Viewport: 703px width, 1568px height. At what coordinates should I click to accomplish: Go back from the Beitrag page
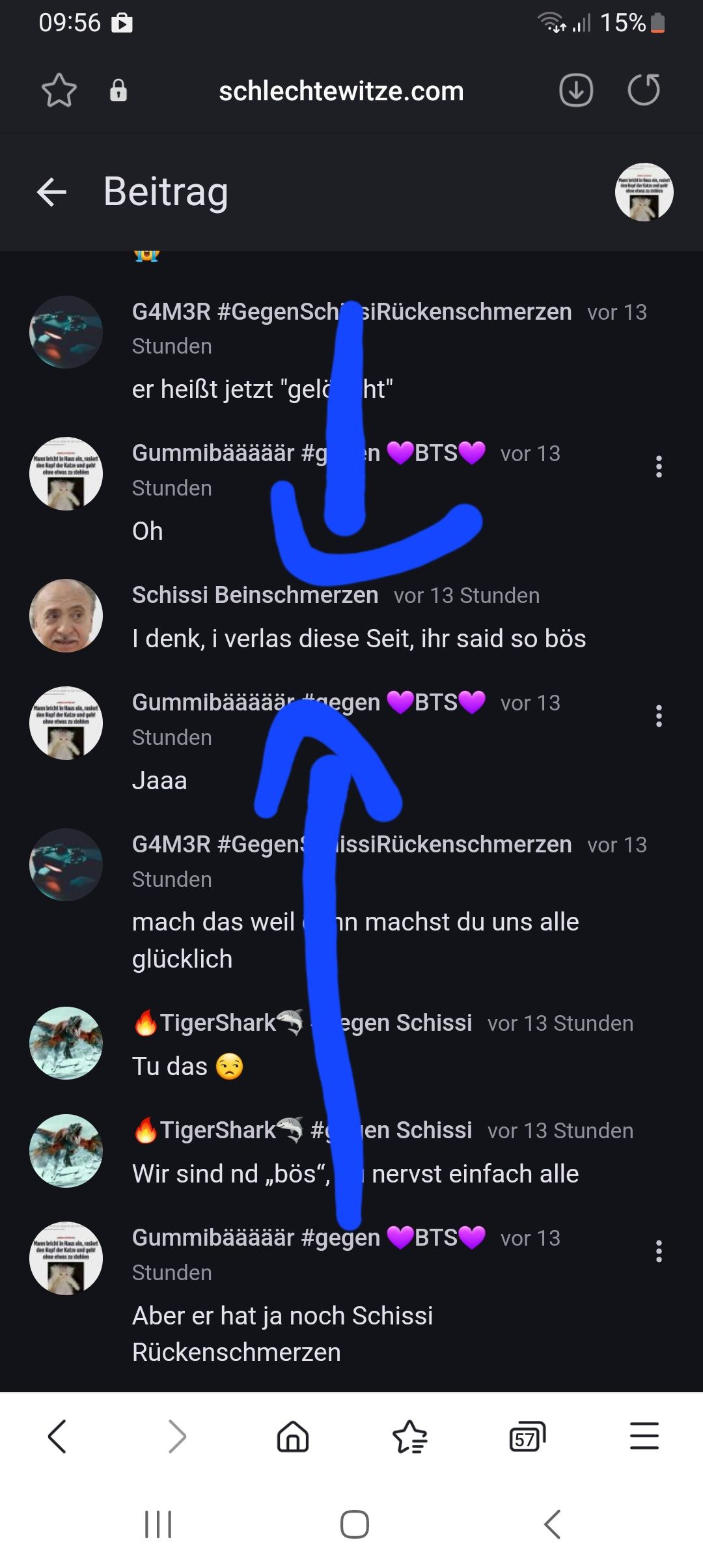click(52, 193)
